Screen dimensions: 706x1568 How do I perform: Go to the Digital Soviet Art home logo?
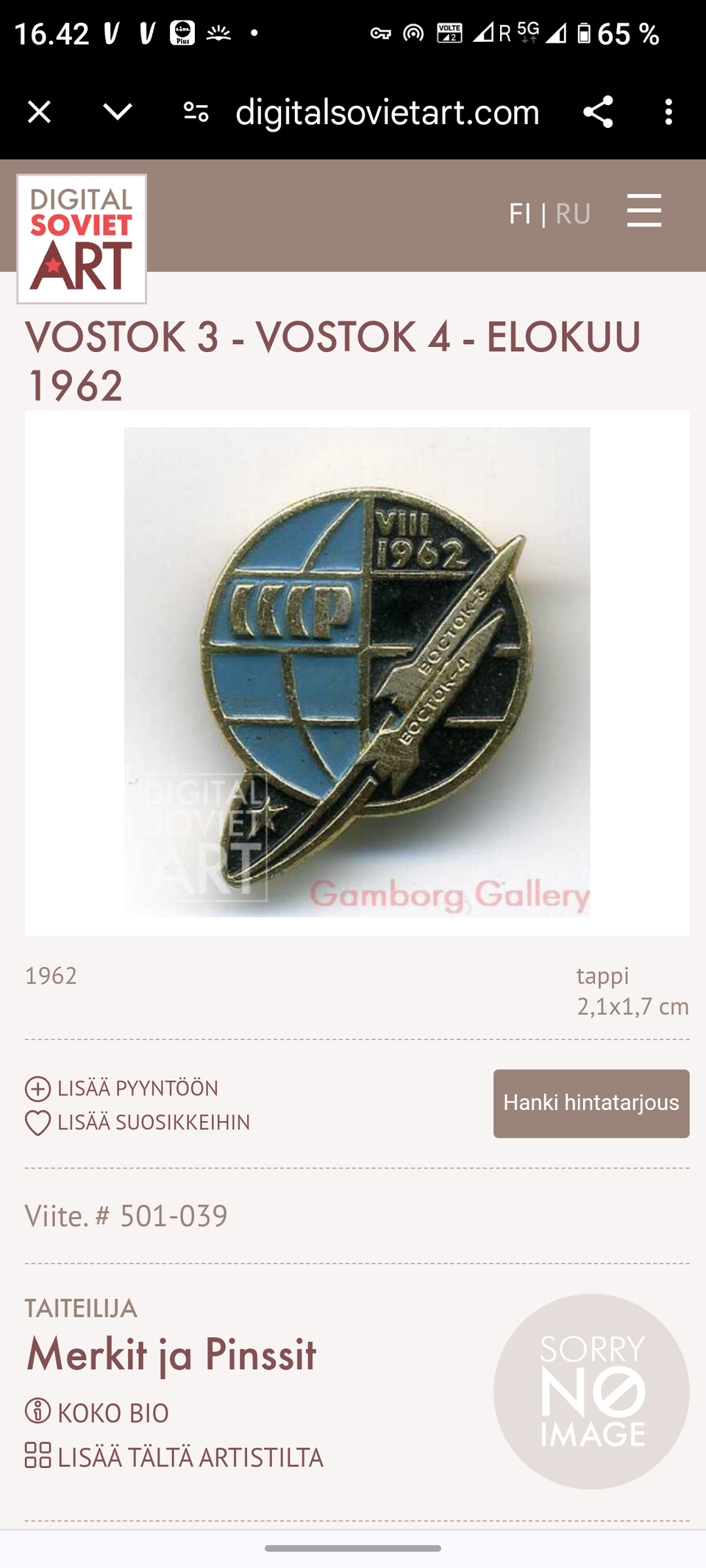point(82,239)
